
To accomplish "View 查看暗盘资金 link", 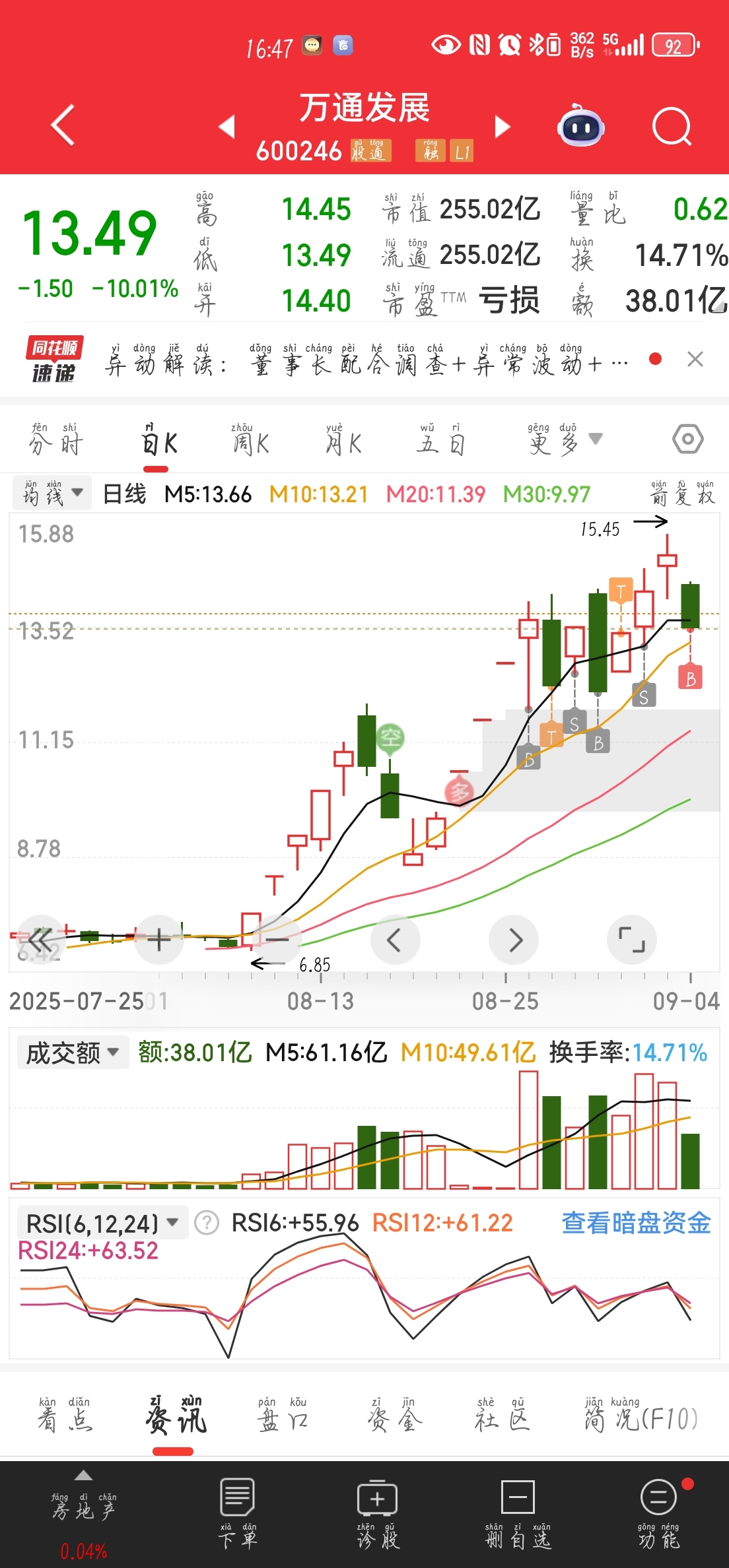I will click(x=636, y=1223).
